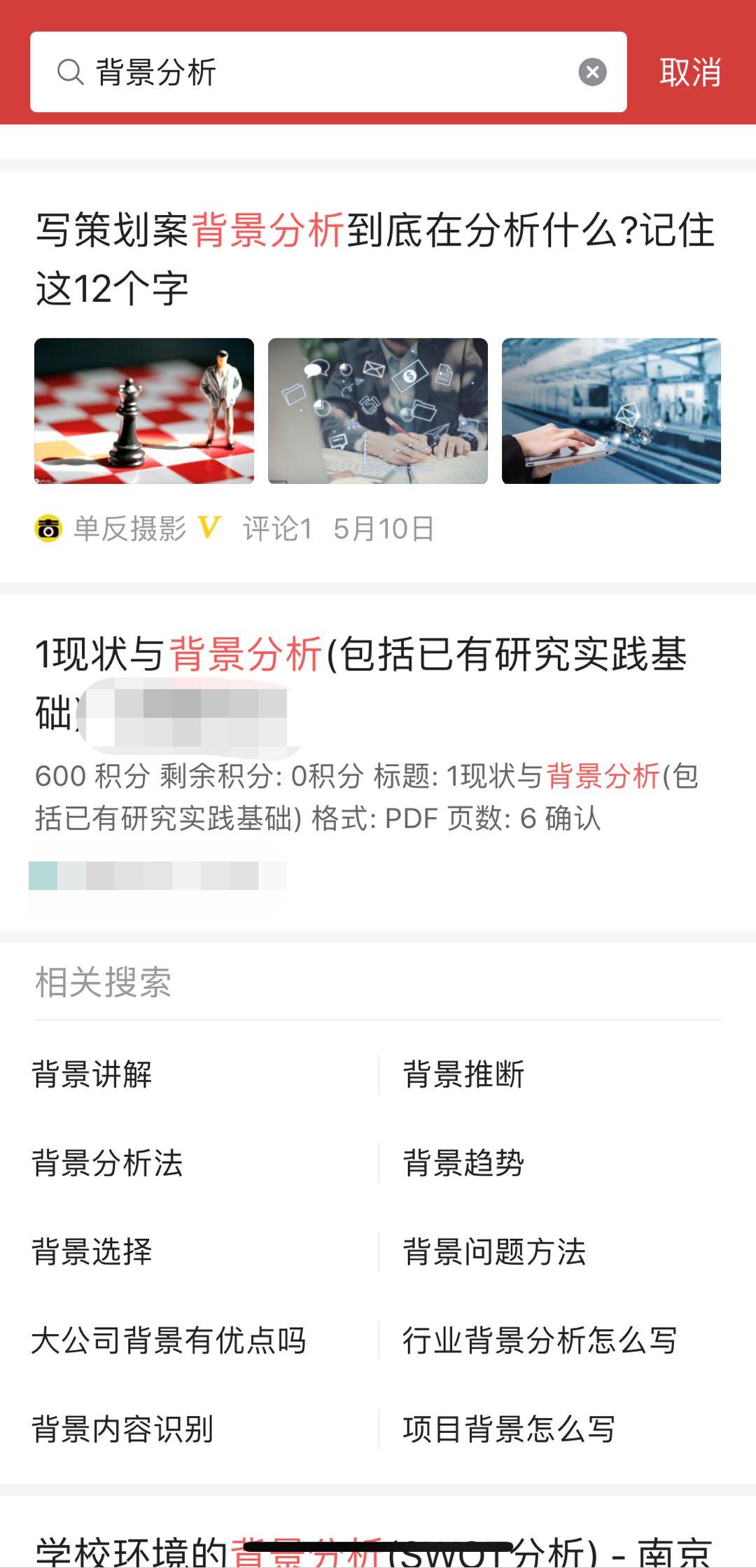Tap the train station thumbnail image
This screenshot has width=756, height=1568.
[611, 410]
